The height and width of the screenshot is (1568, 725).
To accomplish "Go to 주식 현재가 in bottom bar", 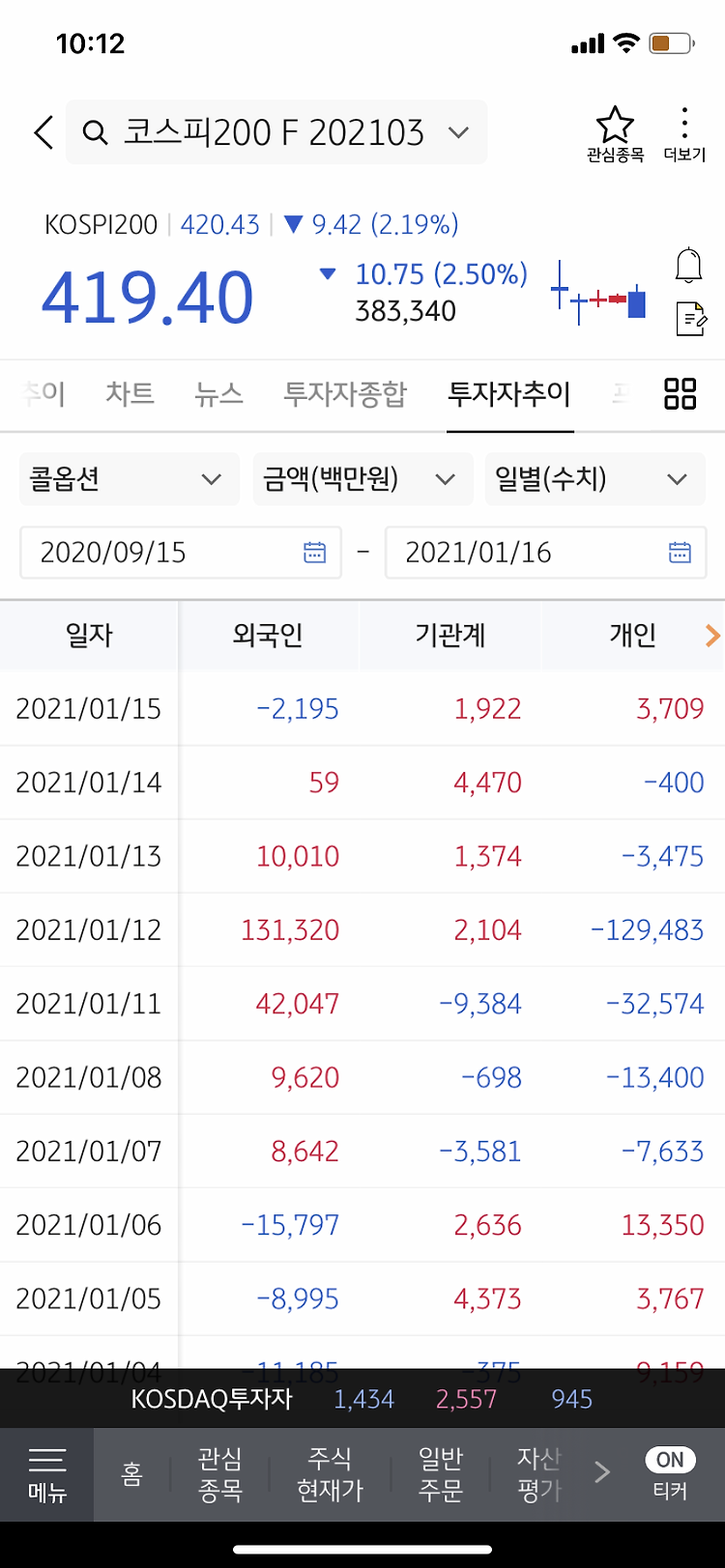I will click(x=330, y=1474).
